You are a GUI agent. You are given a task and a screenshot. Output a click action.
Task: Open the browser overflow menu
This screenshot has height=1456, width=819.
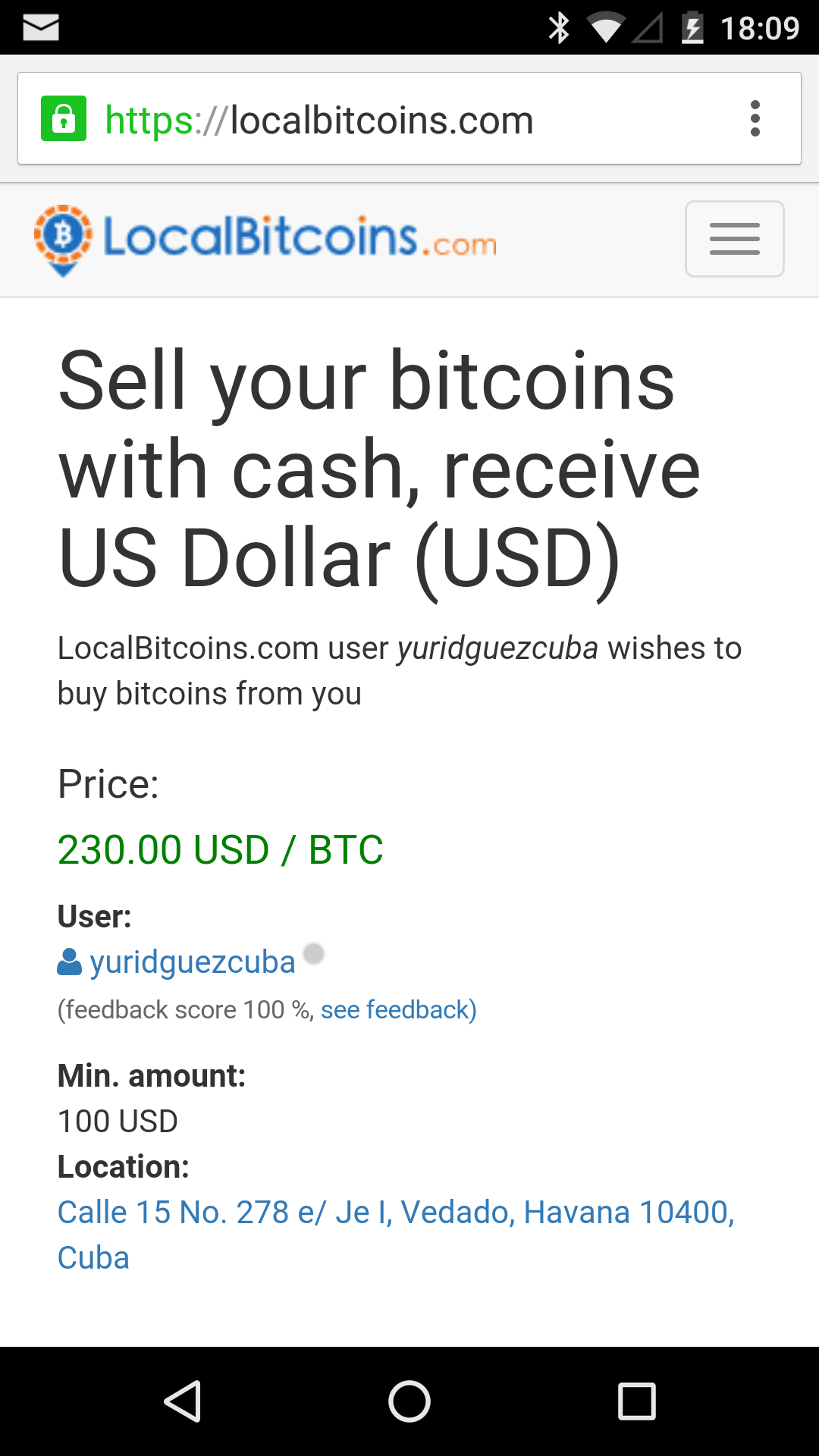click(x=755, y=118)
